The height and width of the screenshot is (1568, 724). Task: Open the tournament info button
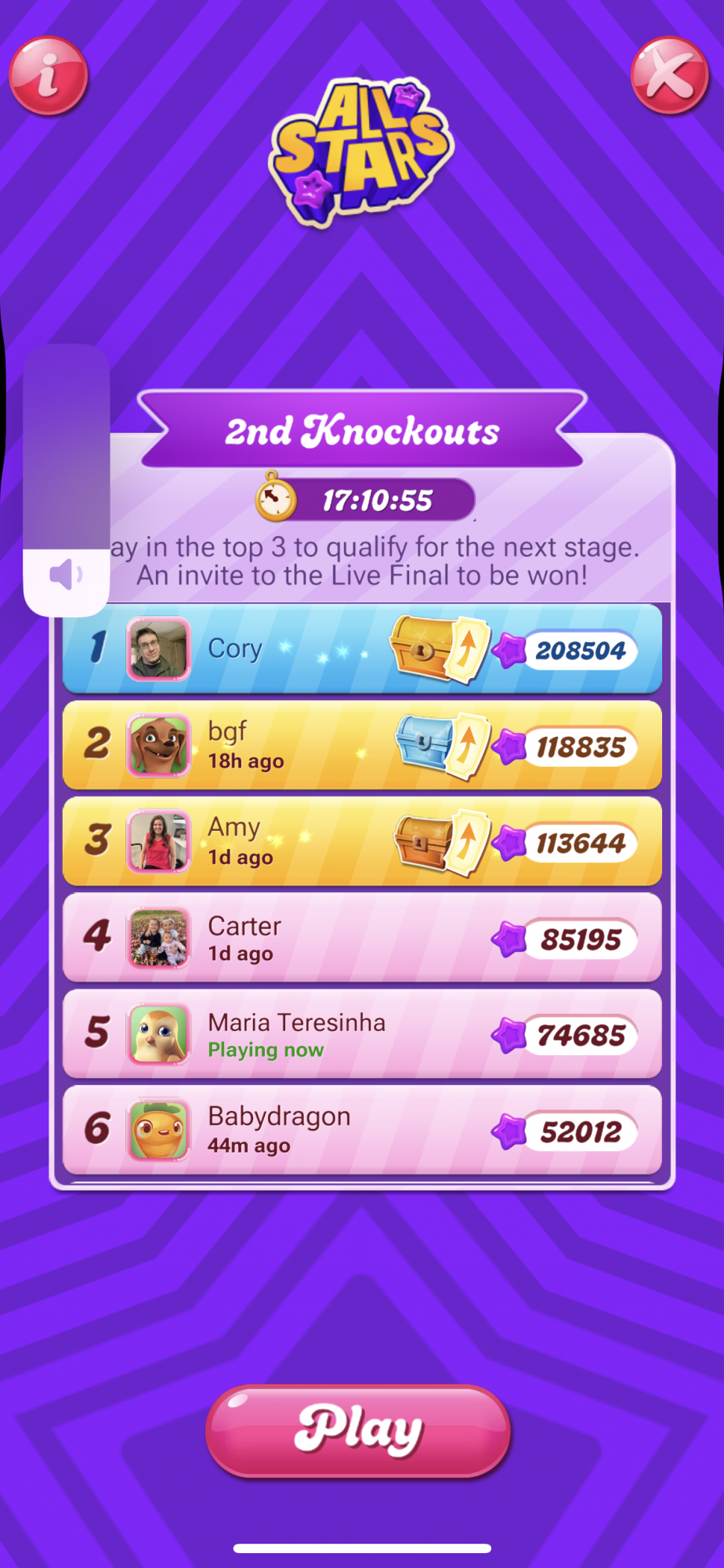click(49, 76)
